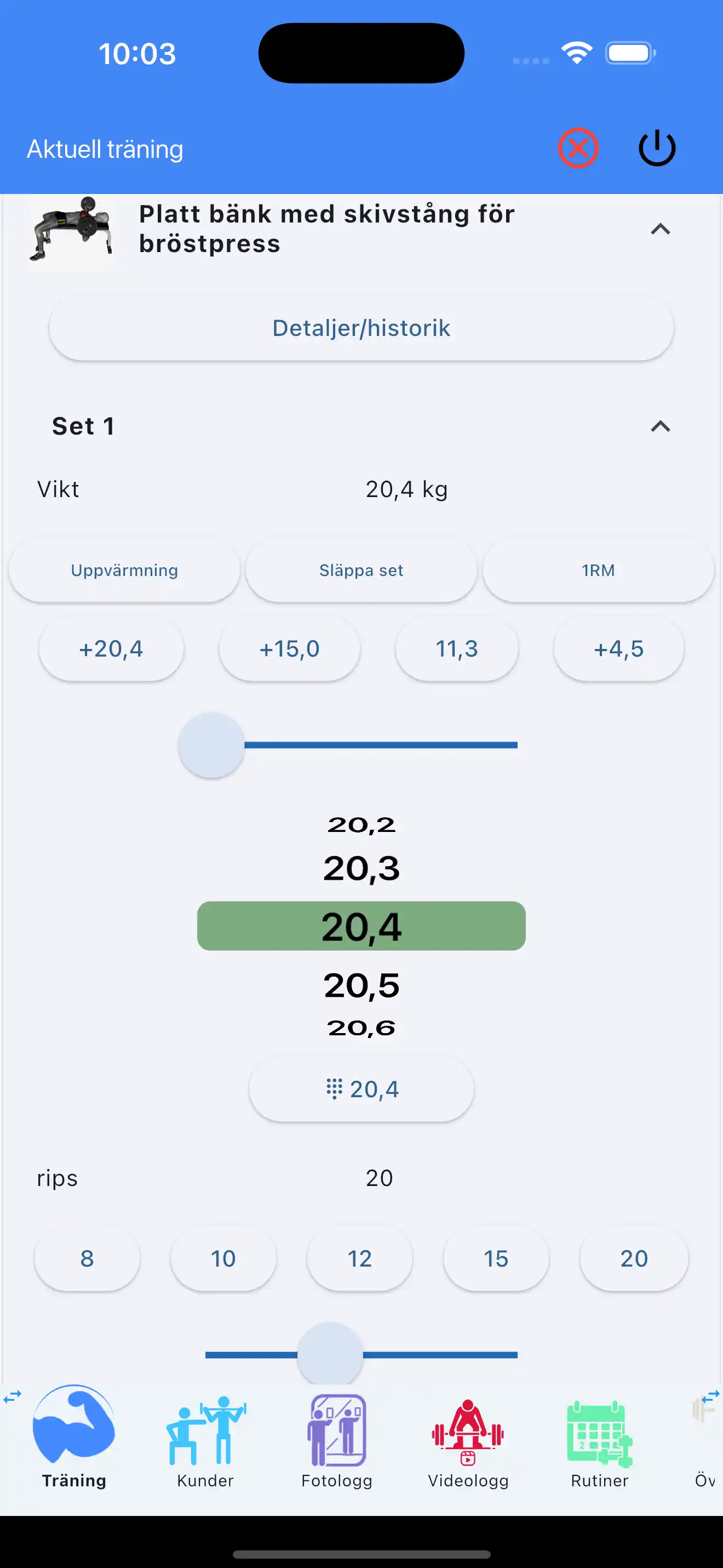This screenshot has height=1568, width=723.
Task: Select weight value 20,5 in the picker
Action: pyautogui.click(x=361, y=985)
